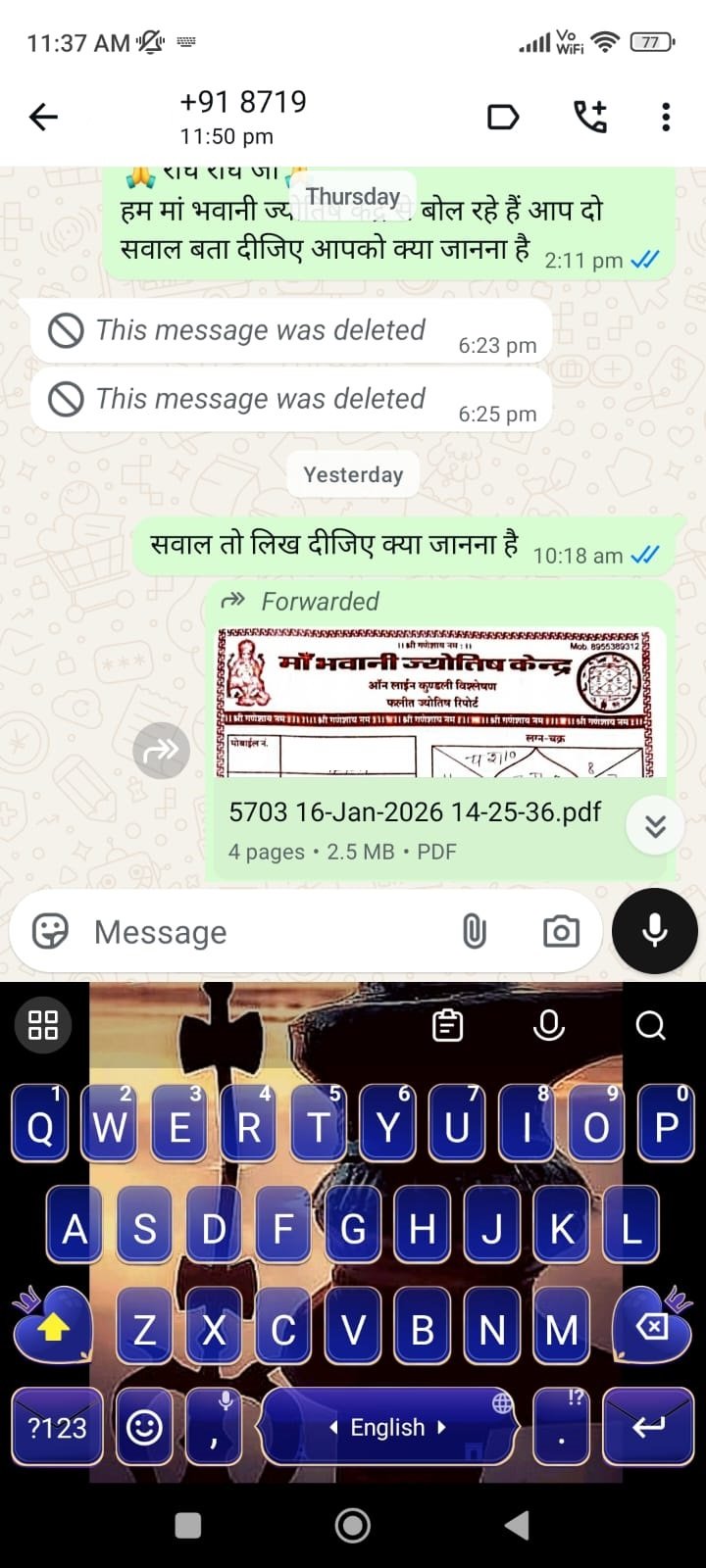Record a voice message

(654, 931)
